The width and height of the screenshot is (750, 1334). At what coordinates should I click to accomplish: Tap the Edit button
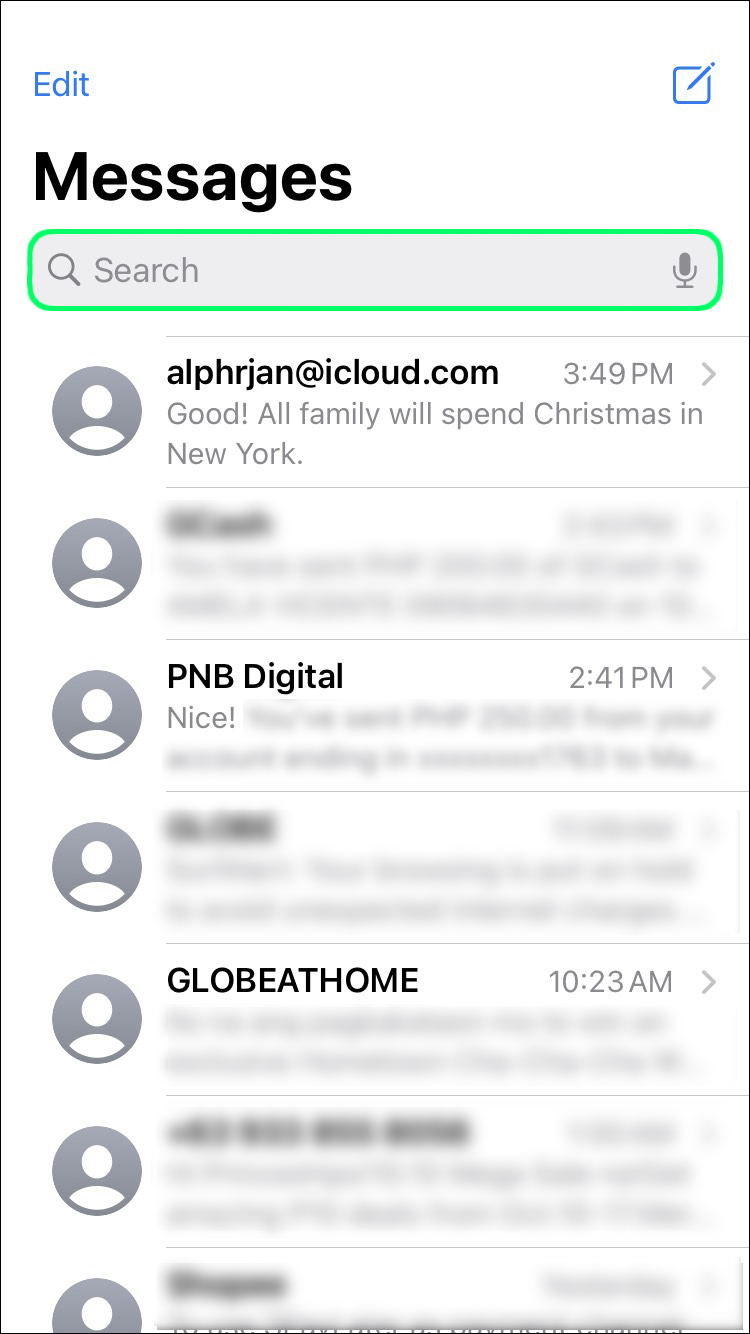(61, 84)
